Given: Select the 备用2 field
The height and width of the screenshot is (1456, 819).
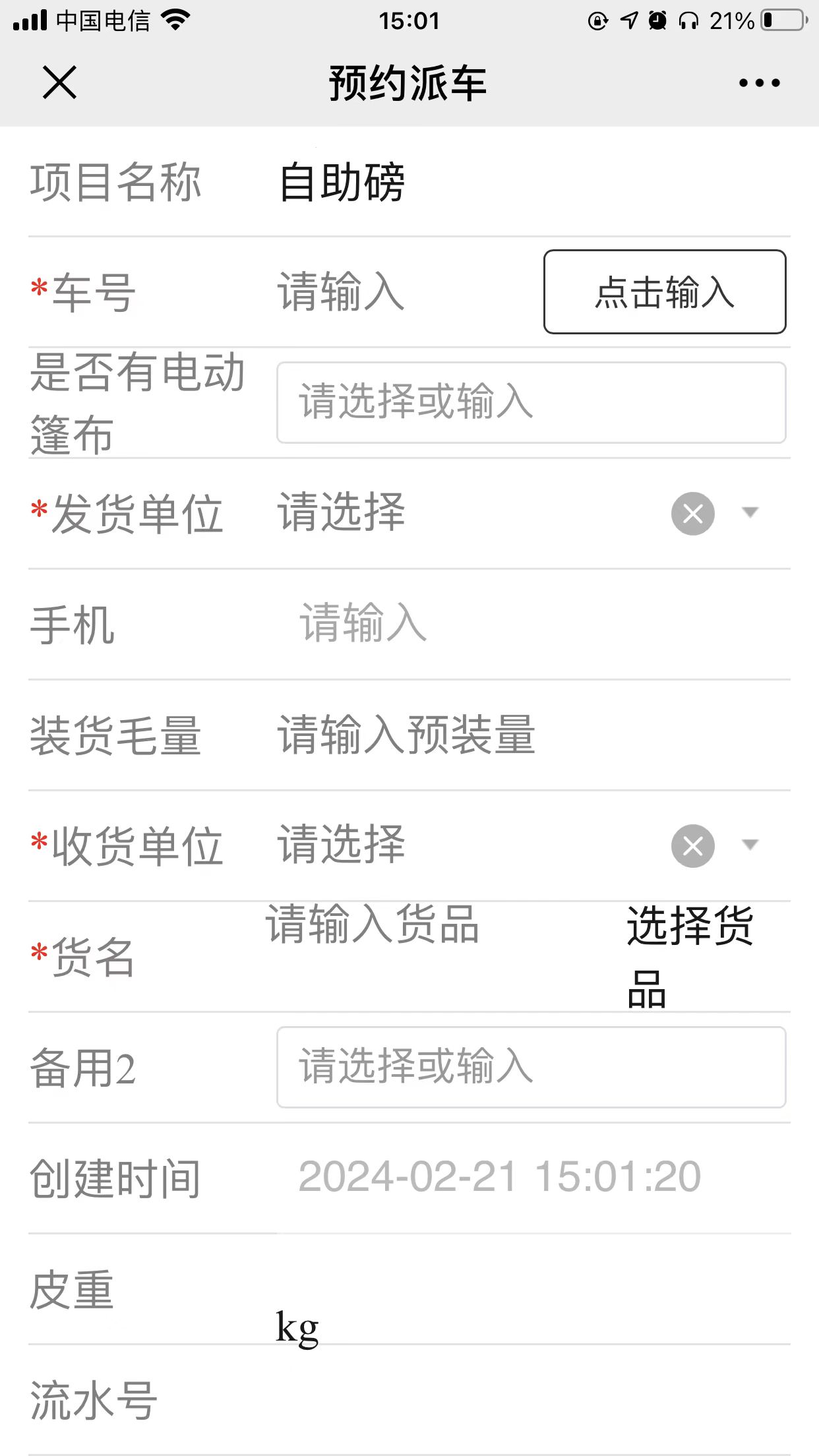Looking at the screenshot, I should coord(531,1067).
